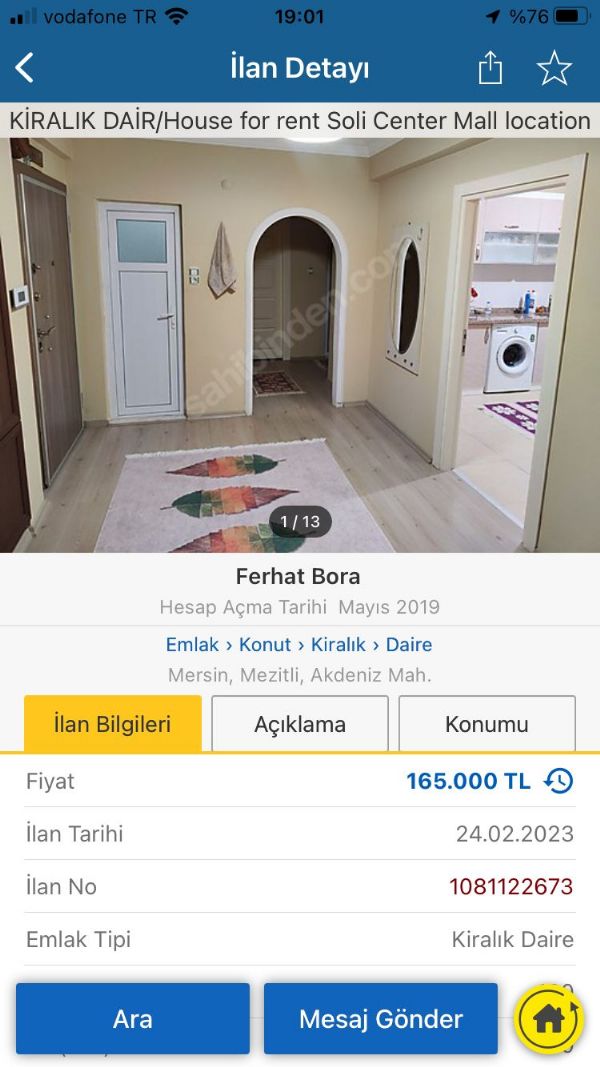
Task: Add listing to favorites with star
Action: click(x=554, y=68)
